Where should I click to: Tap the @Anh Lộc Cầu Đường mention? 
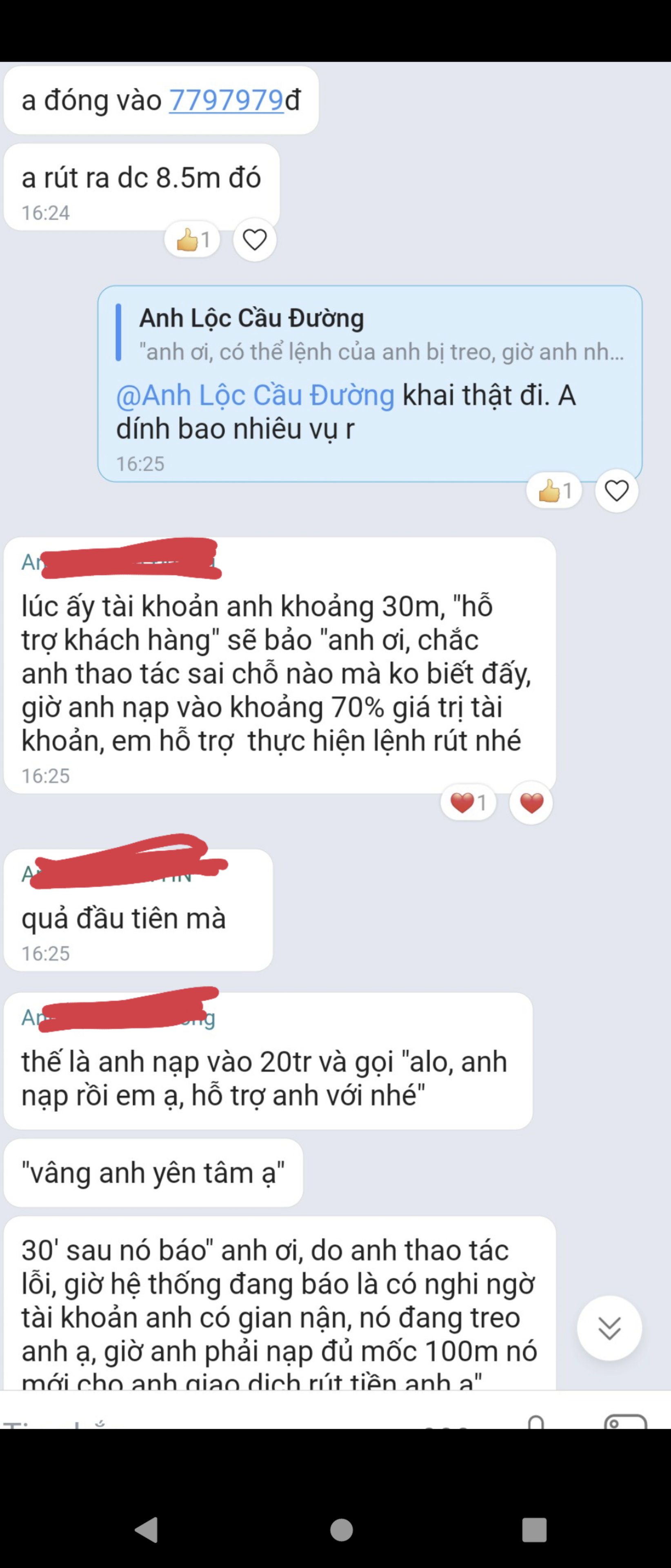click(255, 396)
